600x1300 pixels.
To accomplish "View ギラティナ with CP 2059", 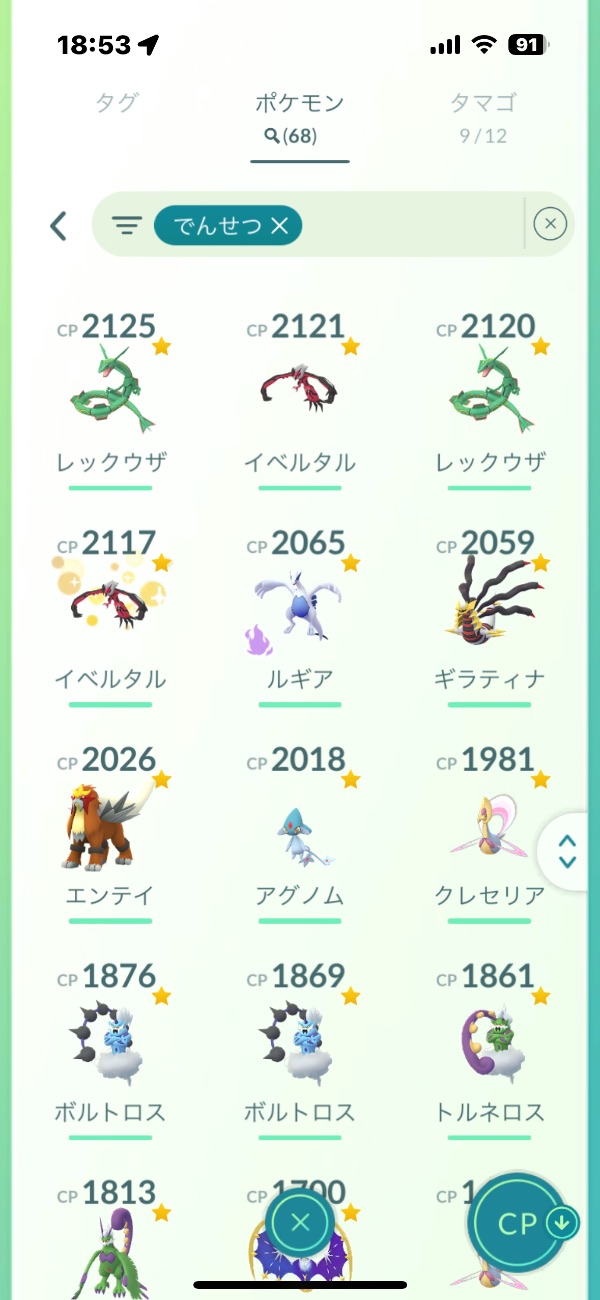I will pos(490,615).
